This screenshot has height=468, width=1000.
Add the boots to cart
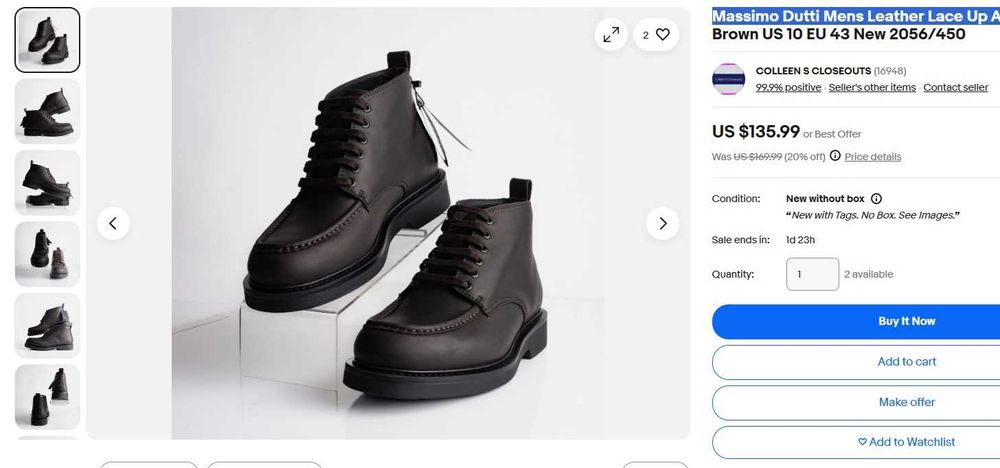(x=906, y=362)
